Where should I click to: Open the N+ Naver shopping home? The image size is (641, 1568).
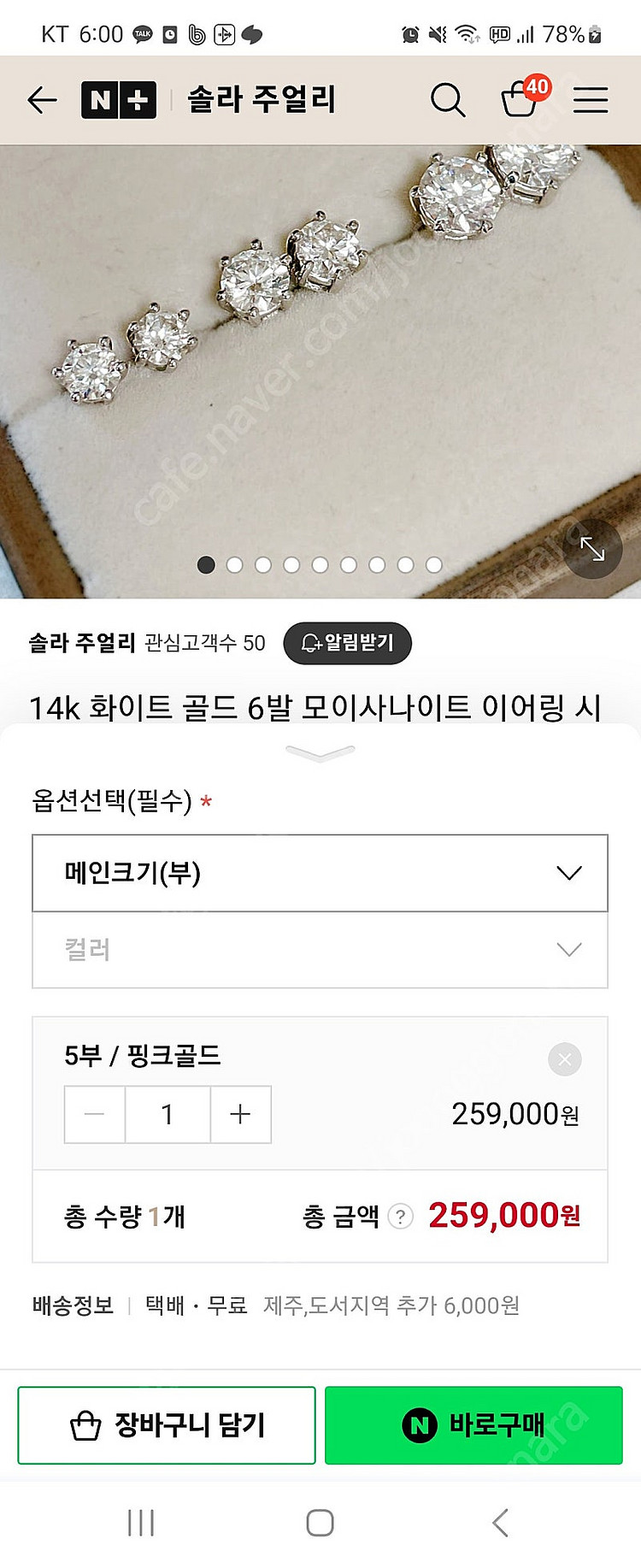[x=119, y=100]
